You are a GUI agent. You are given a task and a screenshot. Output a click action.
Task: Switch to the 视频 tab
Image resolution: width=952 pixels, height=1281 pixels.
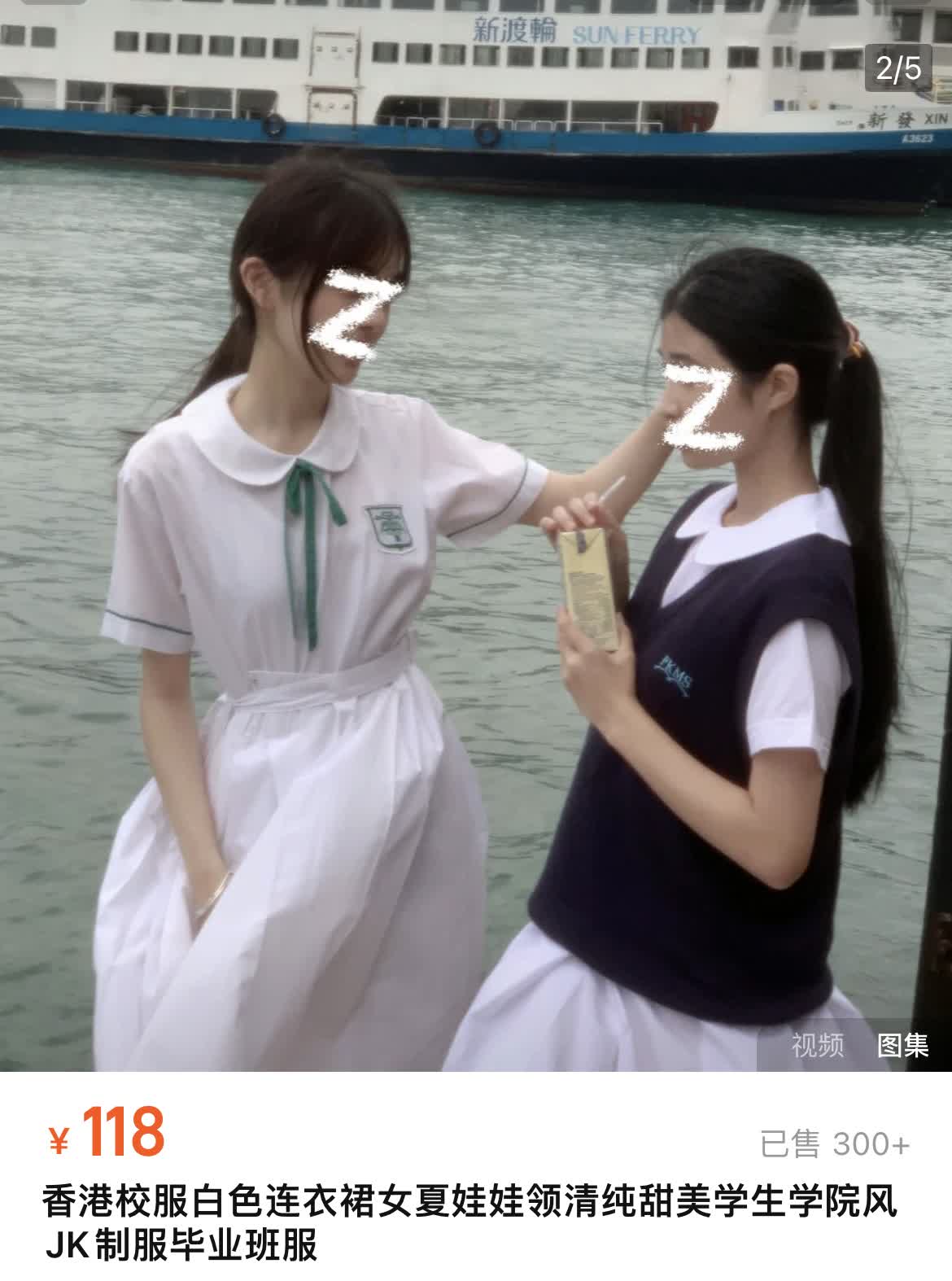point(818,1044)
